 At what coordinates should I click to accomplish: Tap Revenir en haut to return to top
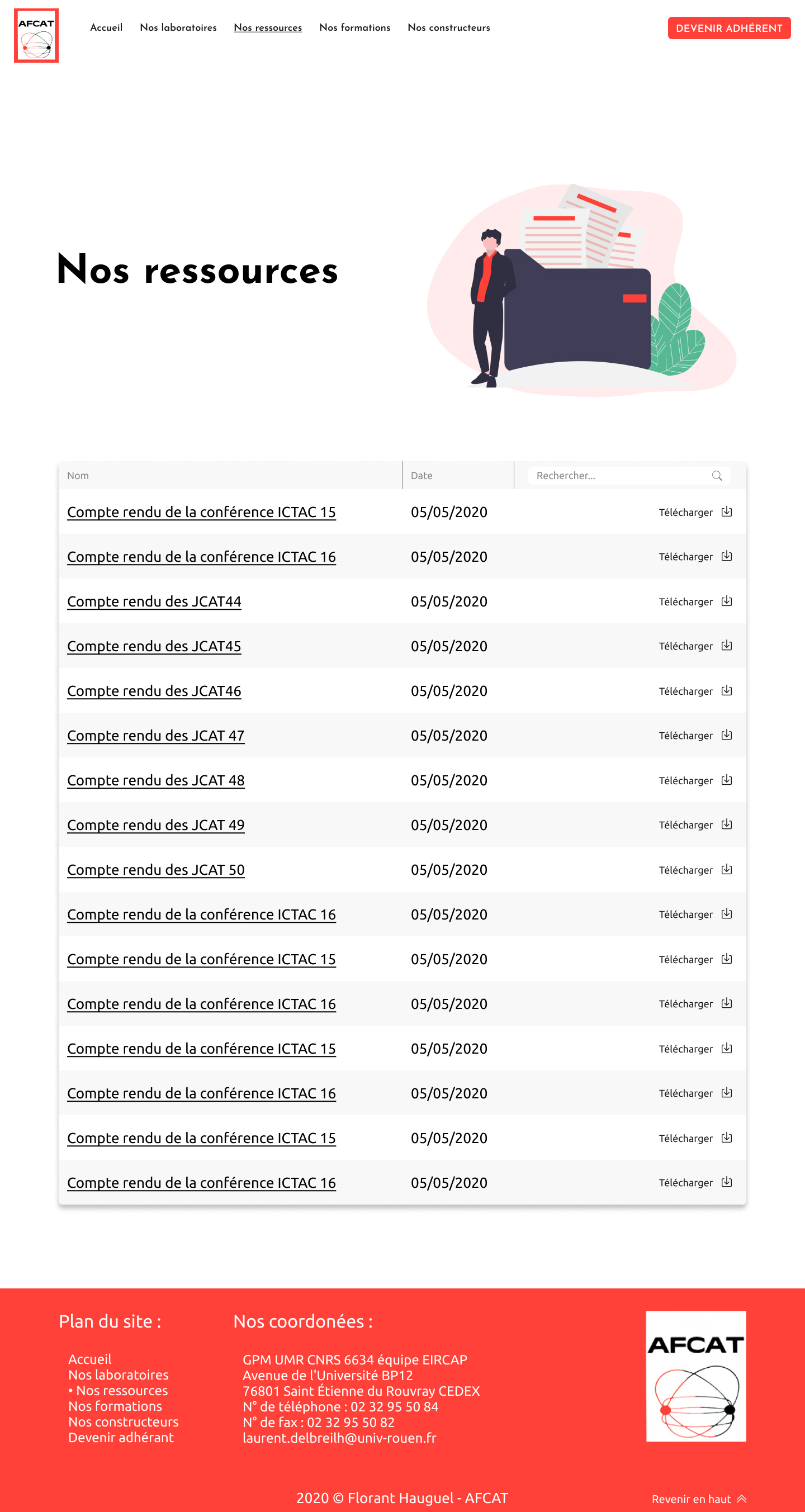click(x=699, y=1499)
